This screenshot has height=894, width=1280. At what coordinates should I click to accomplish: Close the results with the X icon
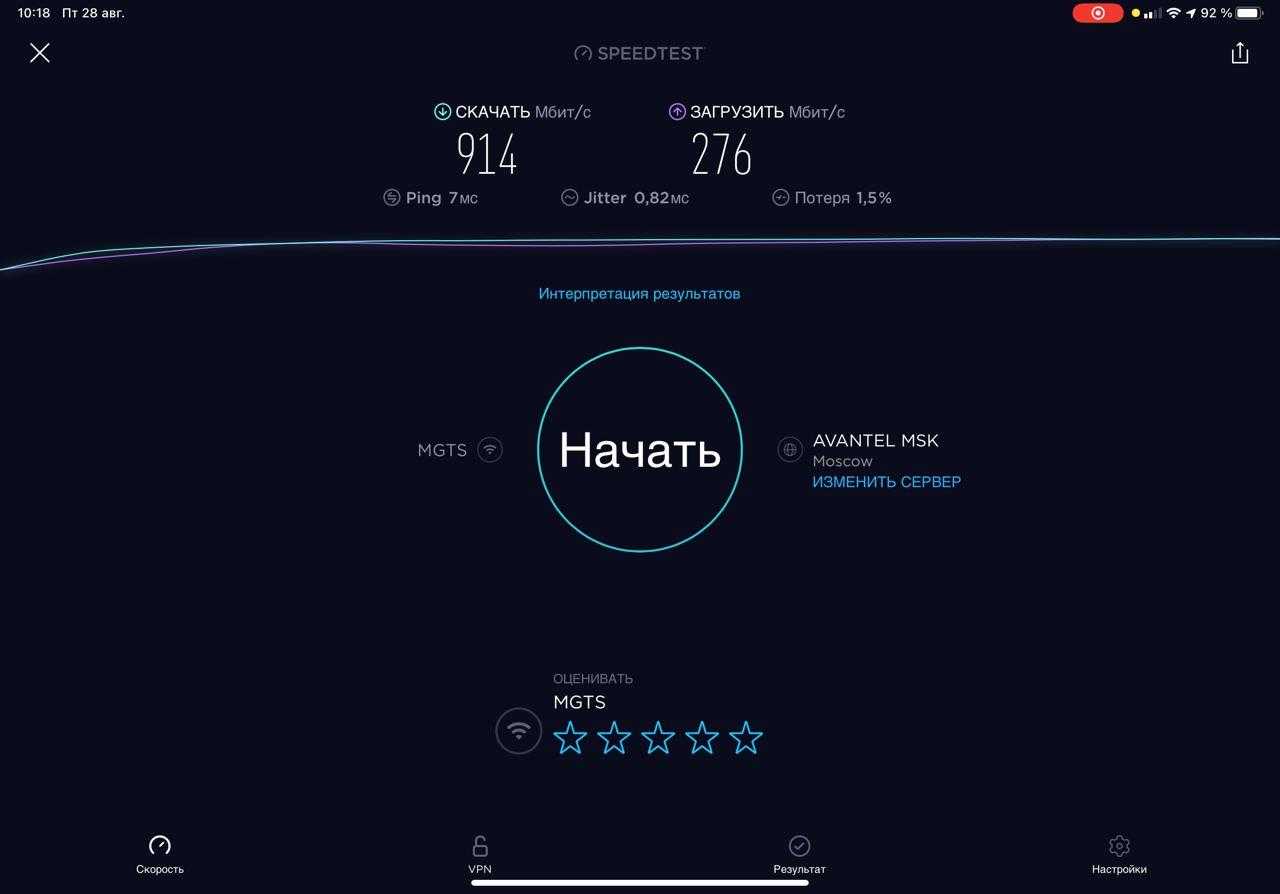pyautogui.click(x=40, y=53)
